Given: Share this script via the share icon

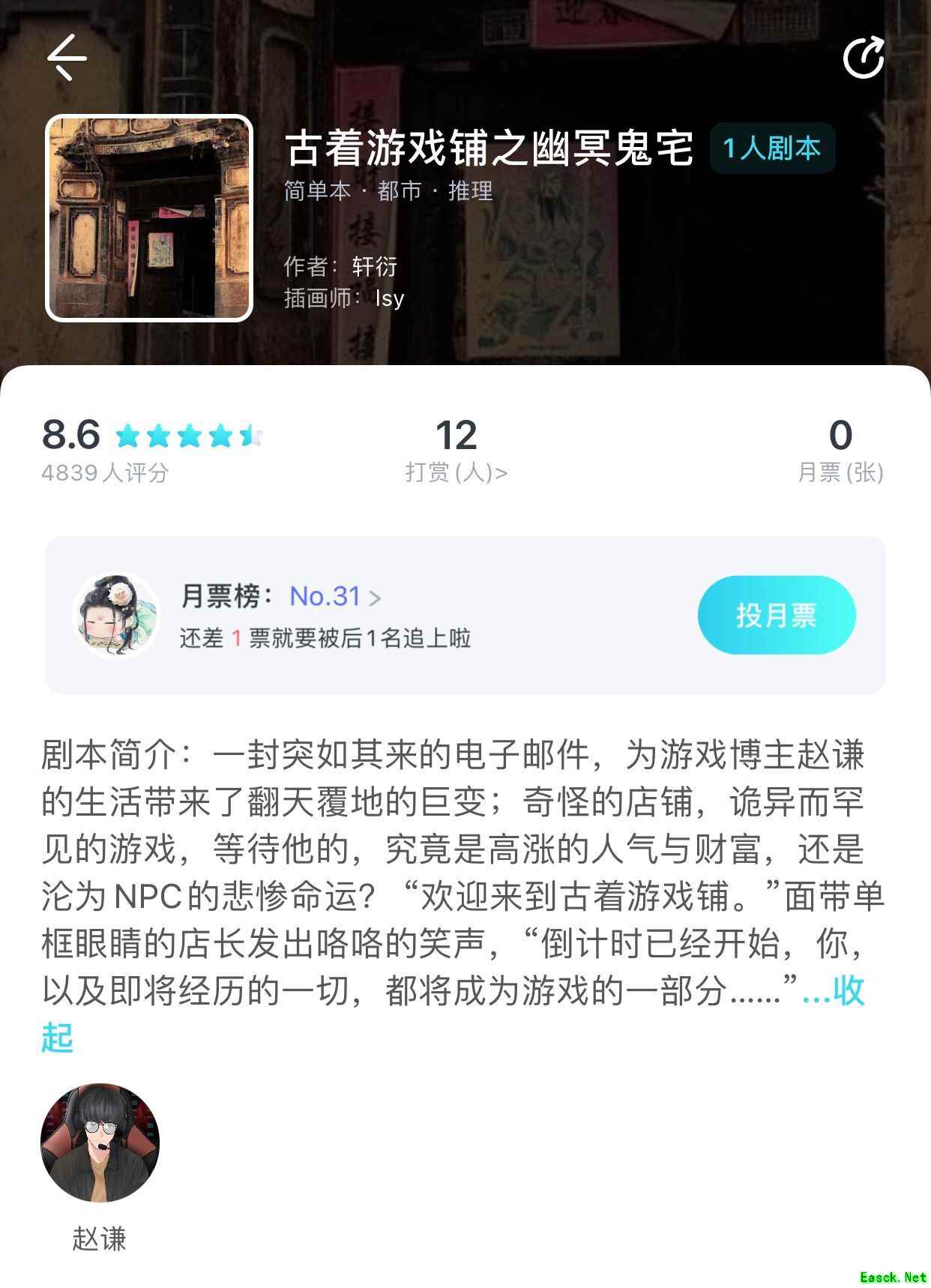Looking at the screenshot, I should click(x=863, y=58).
